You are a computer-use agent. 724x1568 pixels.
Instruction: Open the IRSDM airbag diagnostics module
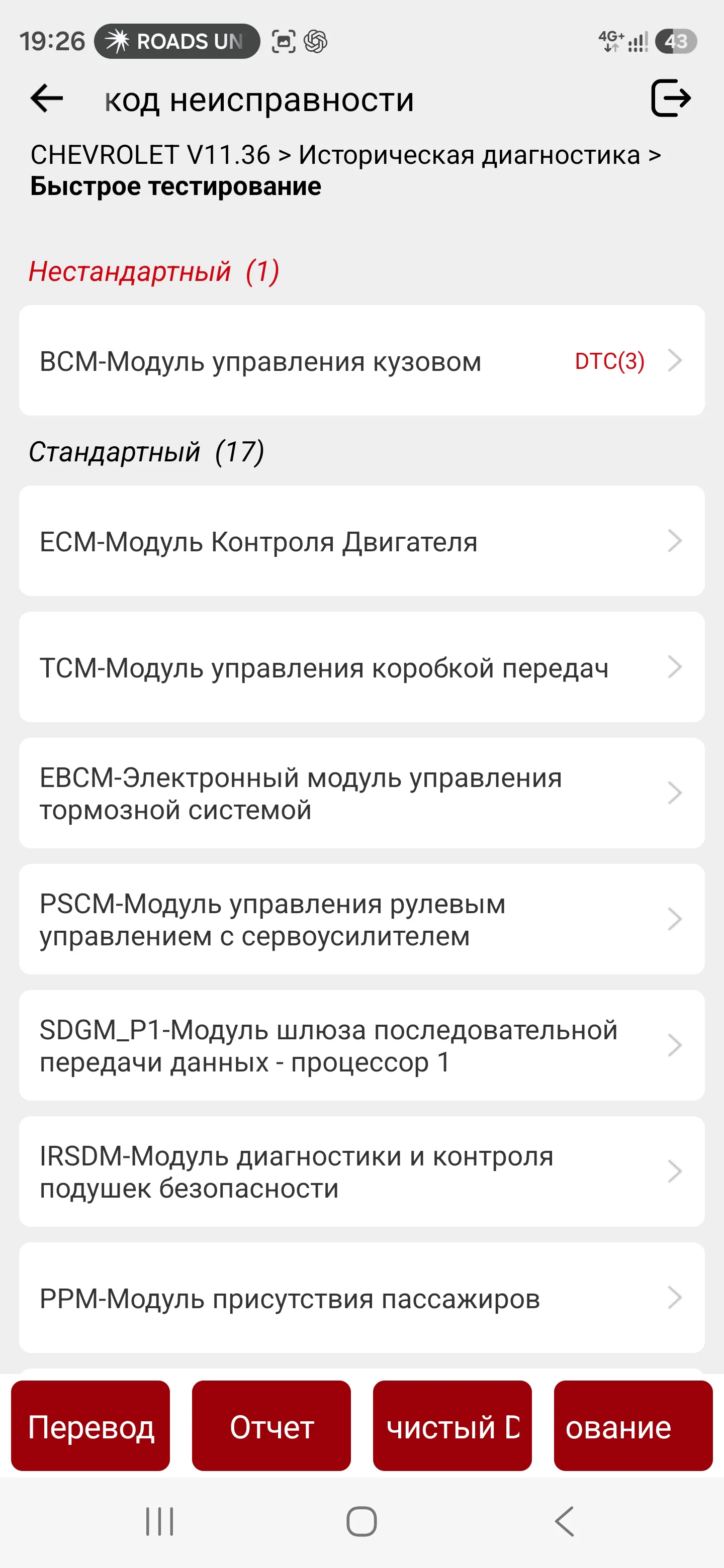coord(361,1170)
